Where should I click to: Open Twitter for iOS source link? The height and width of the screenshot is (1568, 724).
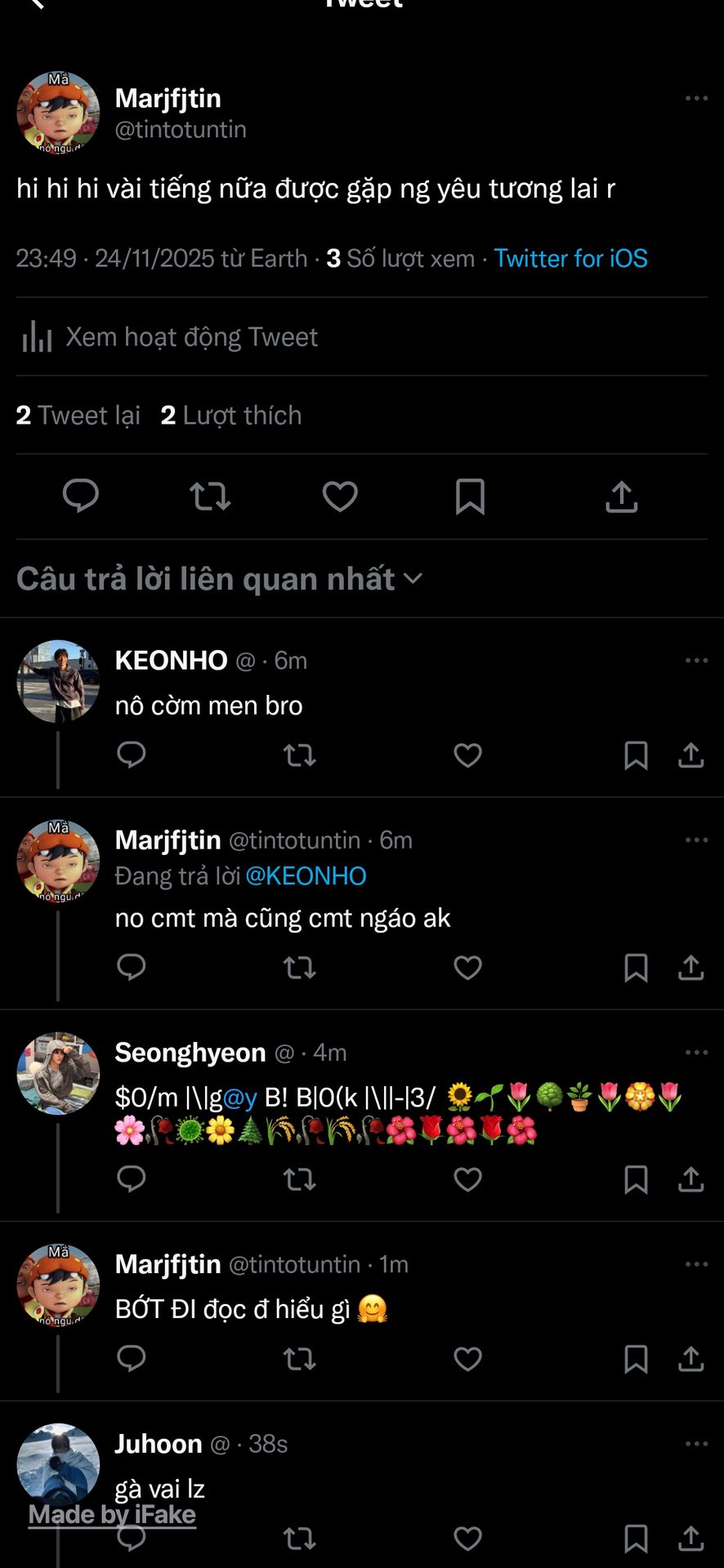click(x=570, y=259)
